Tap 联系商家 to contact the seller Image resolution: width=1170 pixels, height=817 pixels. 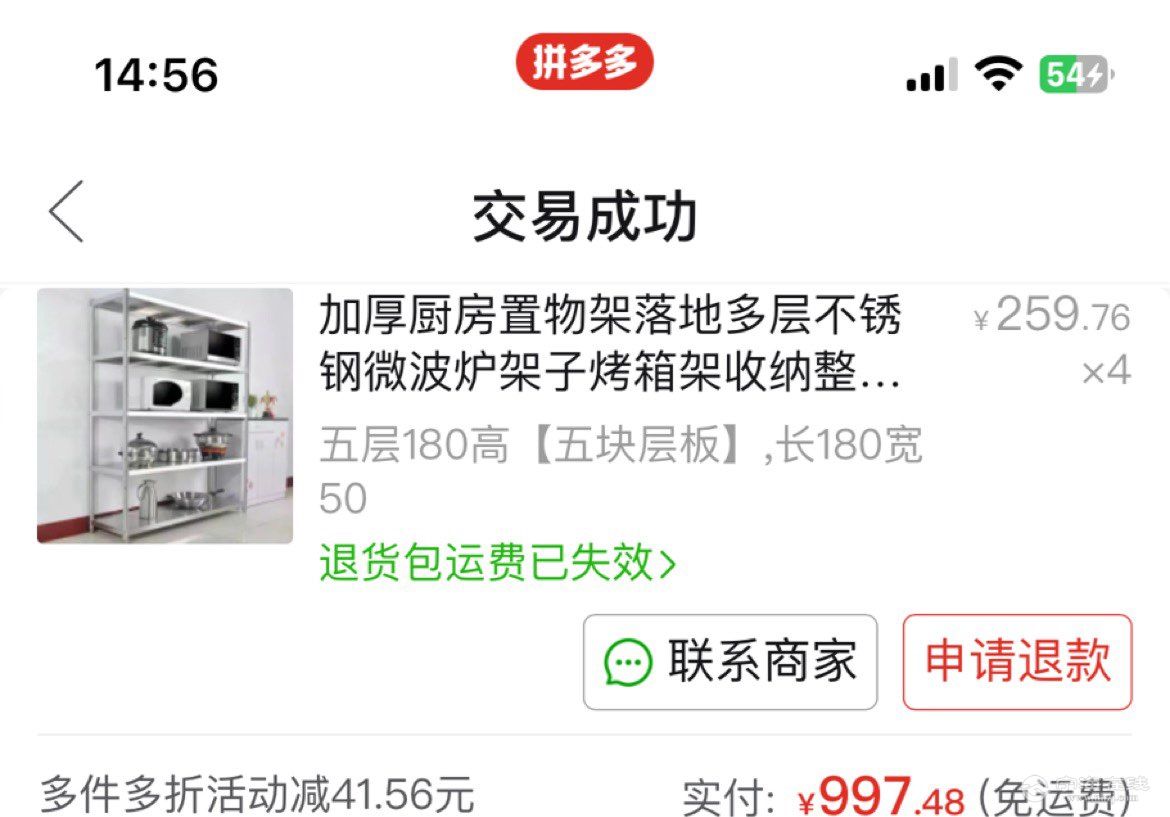730,662
